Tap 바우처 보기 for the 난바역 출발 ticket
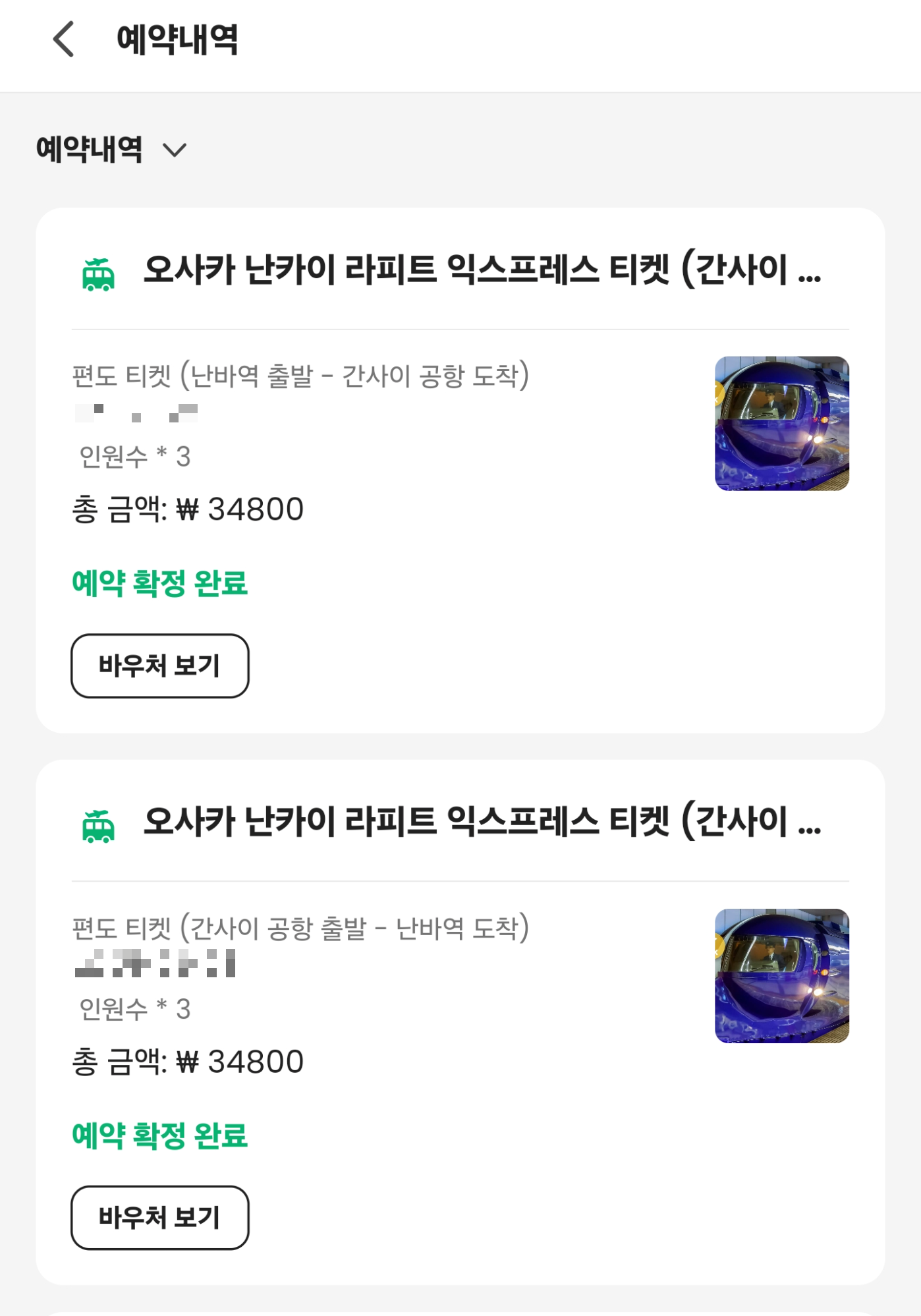The image size is (921, 1316). [x=160, y=666]
